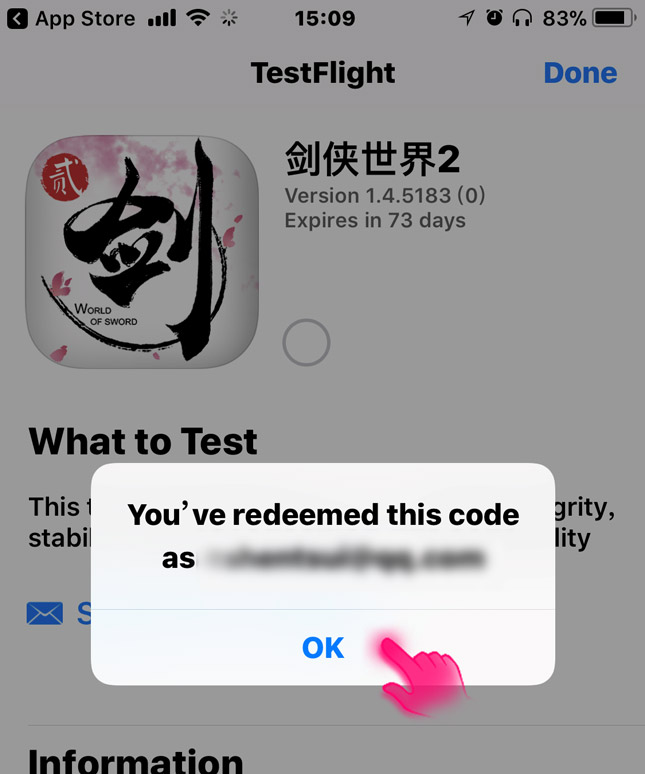
Task: Tap Done to close TestFlight
Action: tap(580, 73)
